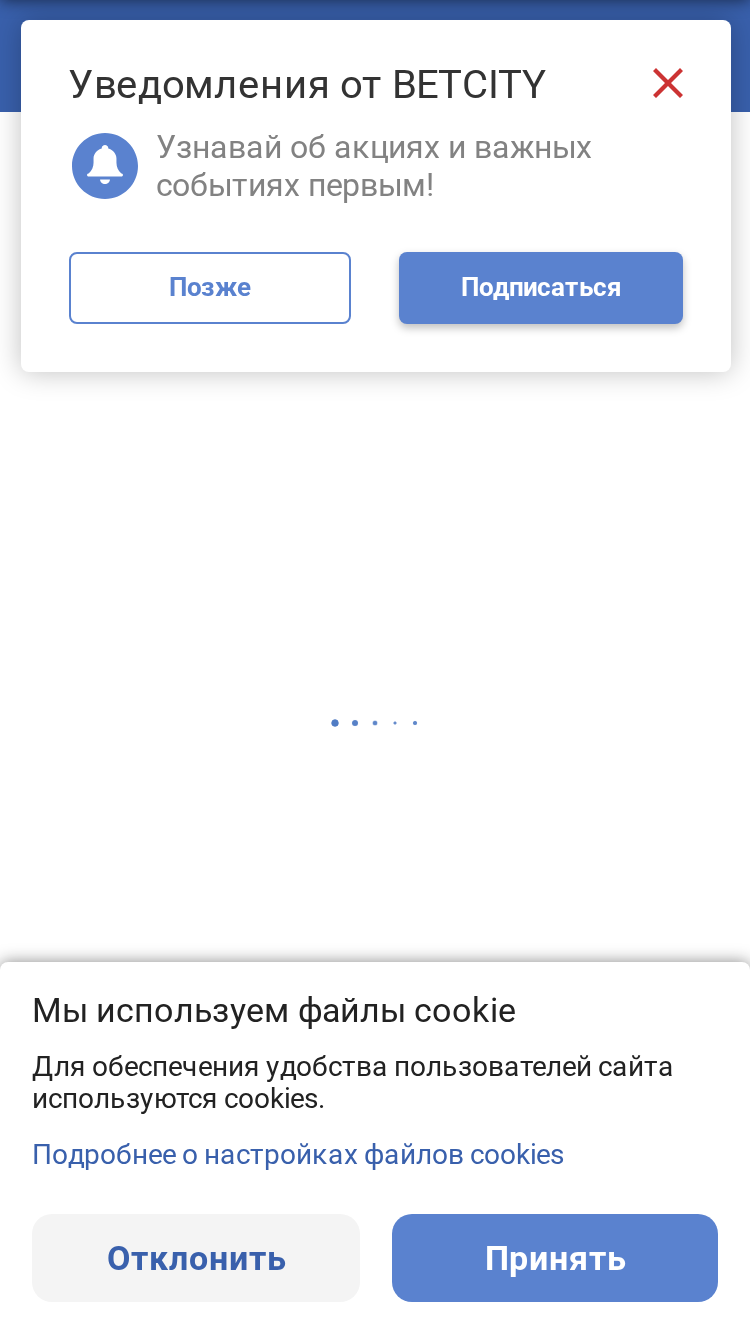Close the BETCITY notifications prompt
750x1334 pixels.
(x=667, y=84)
